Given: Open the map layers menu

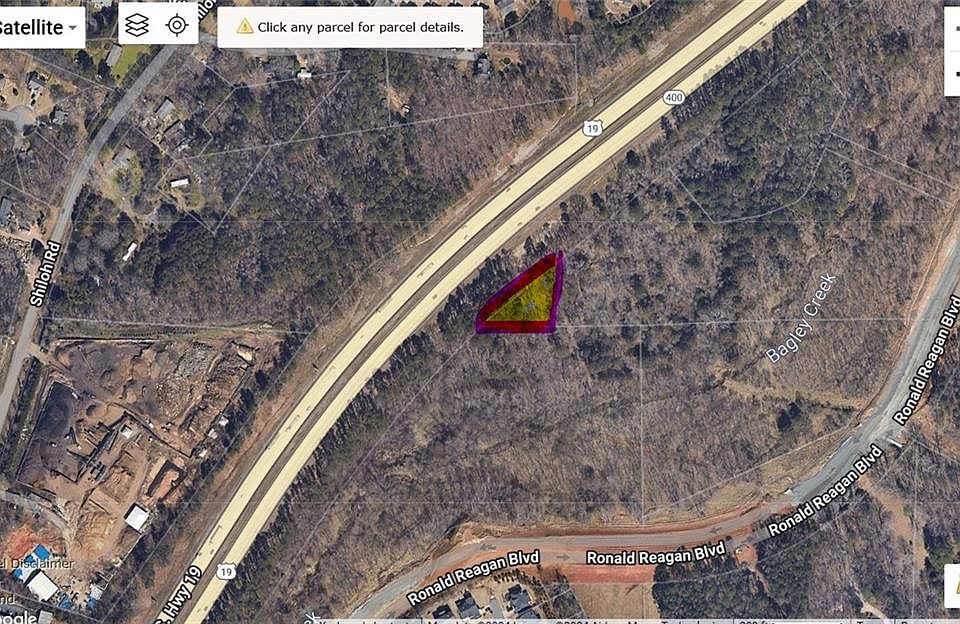Looking at the screenshot, I should 137,25.
